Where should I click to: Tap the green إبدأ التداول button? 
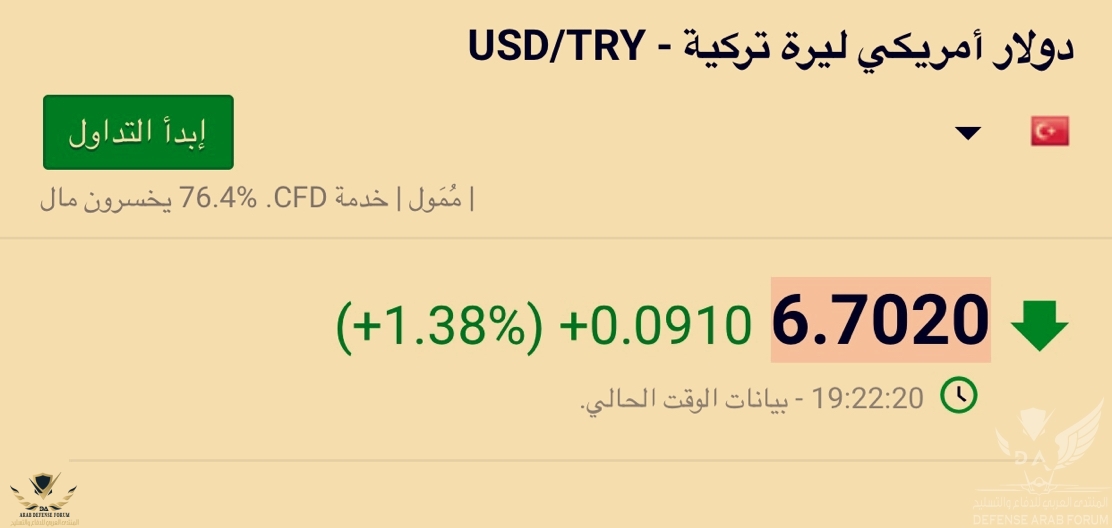(138, 132)
